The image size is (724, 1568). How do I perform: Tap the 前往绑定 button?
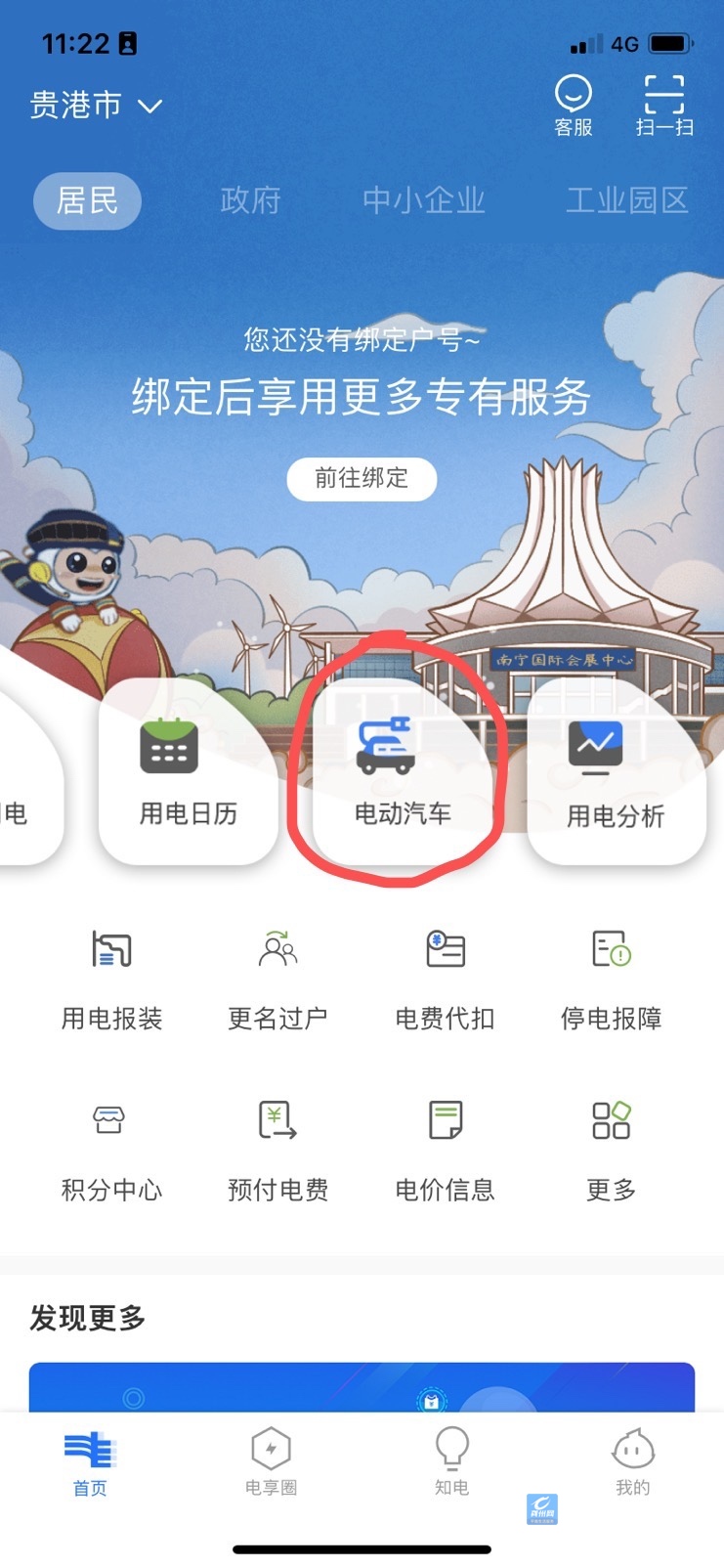pos(362,478)
